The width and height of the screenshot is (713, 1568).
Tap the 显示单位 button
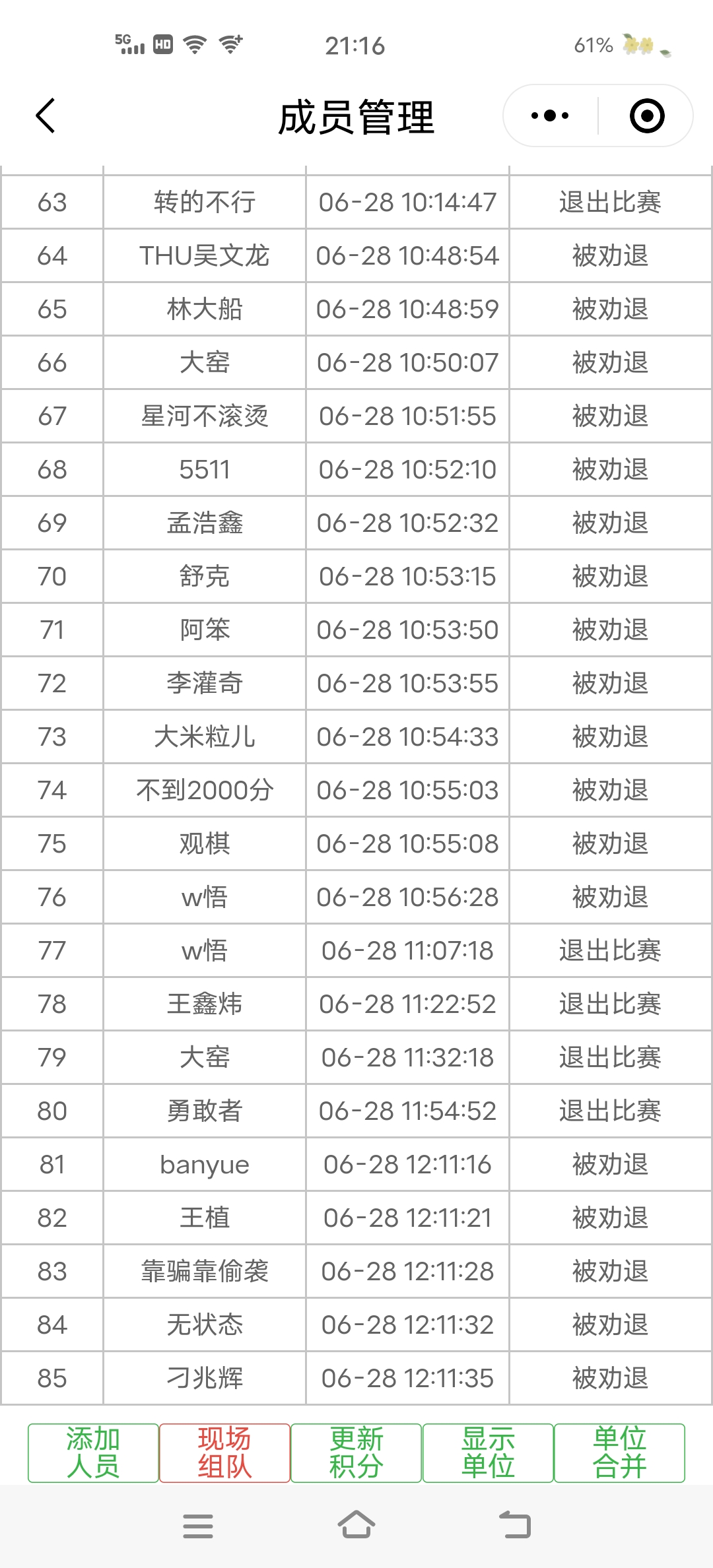[x=488, y=1453]
